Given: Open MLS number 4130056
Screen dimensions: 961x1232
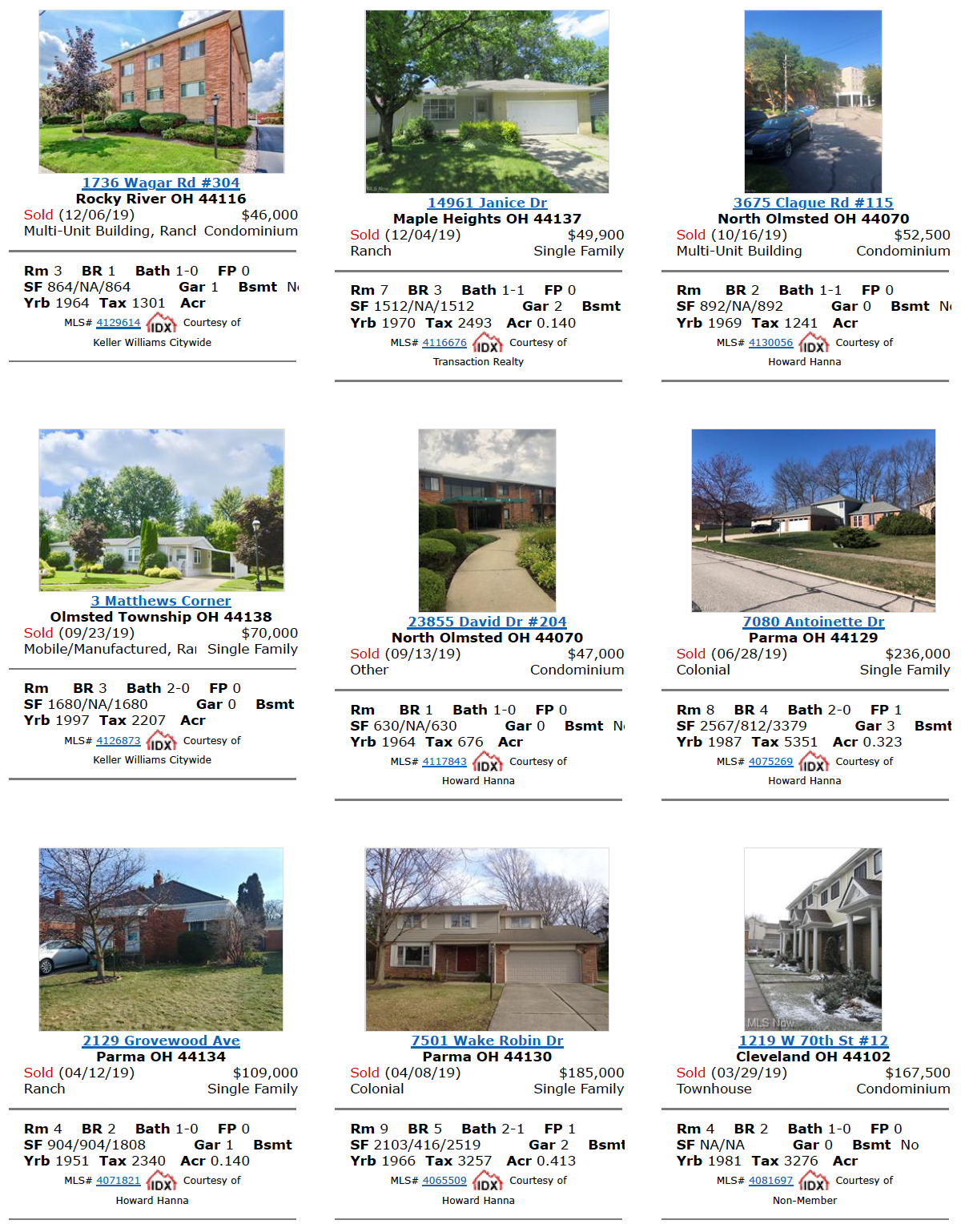Looking at the screenshot, I should point(770,343).
